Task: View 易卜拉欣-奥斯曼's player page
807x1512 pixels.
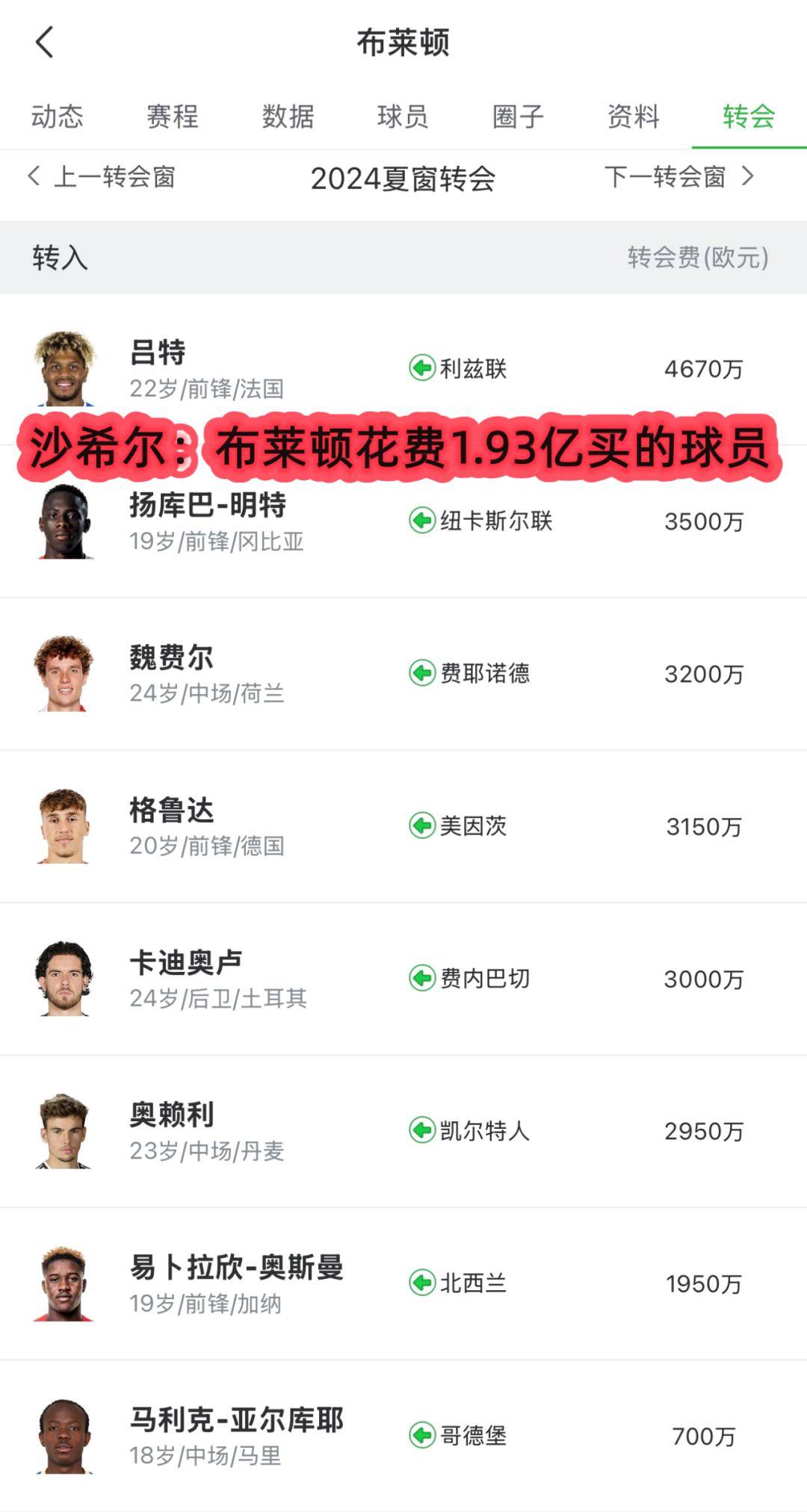Action: (403, 1283)
